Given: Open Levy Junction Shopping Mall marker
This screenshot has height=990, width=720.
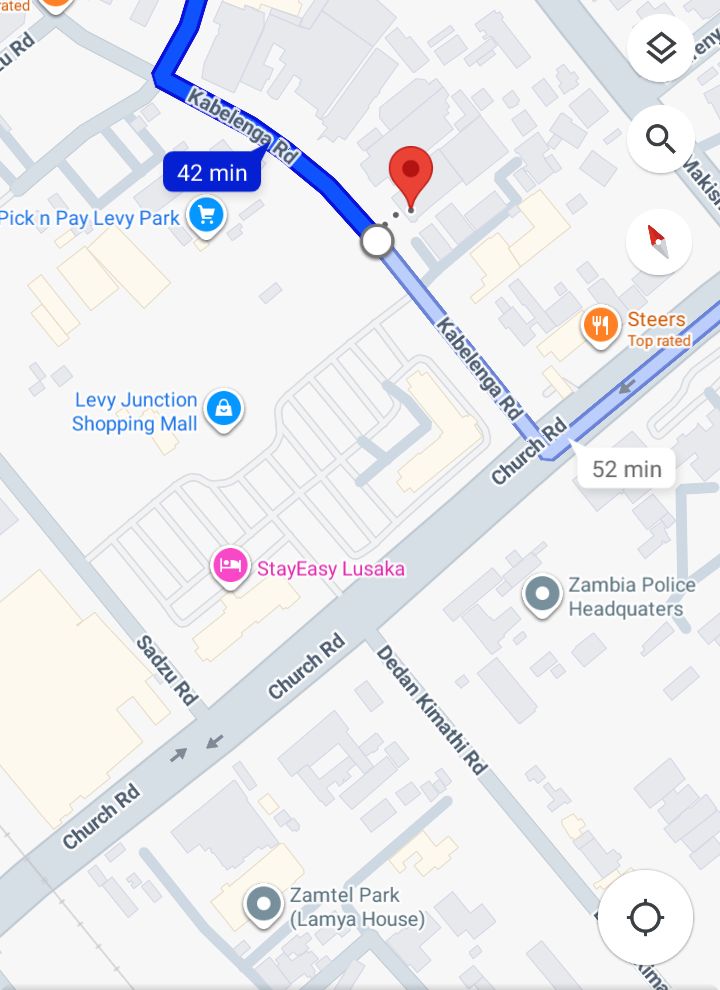Looking at the screenshot, I should click(224, 409).
